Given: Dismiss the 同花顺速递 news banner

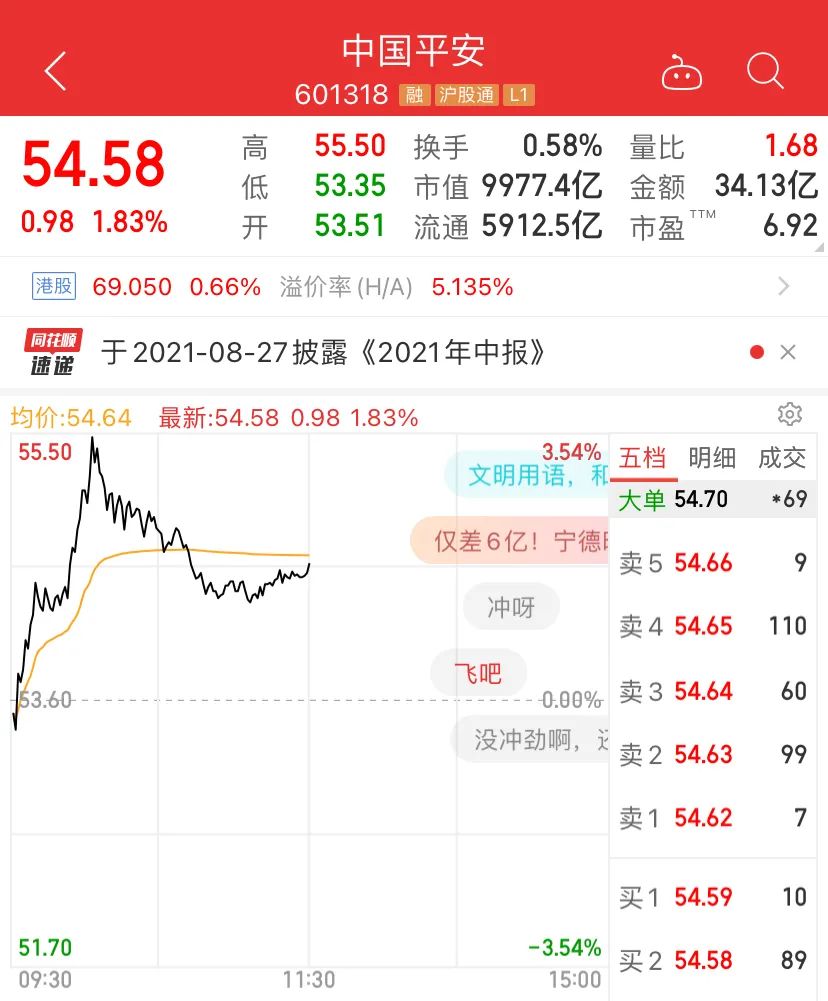Looking at the screenshot, I should click(x=788, y=352).
